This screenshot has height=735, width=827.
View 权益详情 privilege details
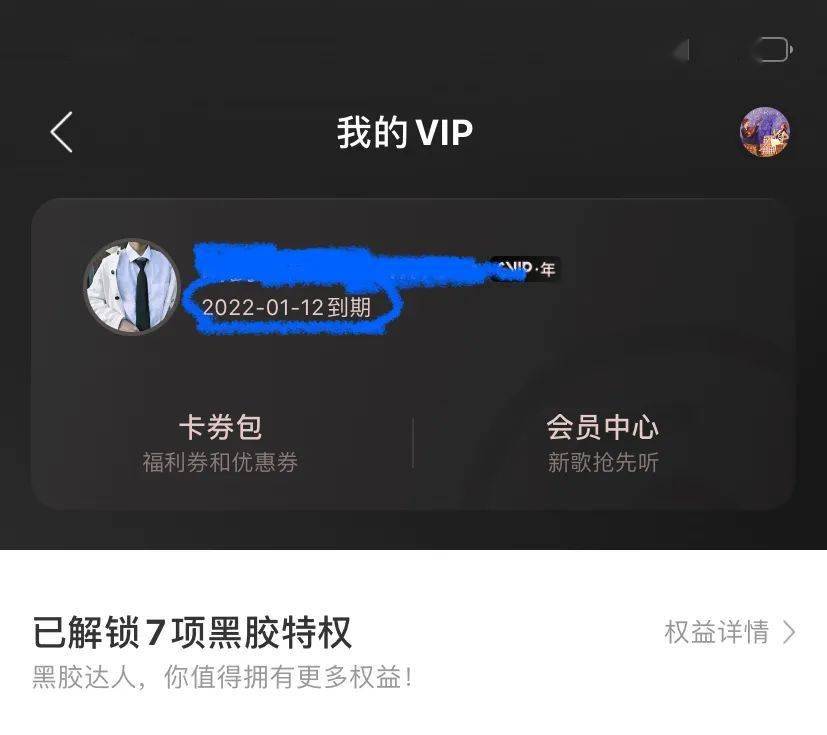pyautogui.click(x=729, y=632)
